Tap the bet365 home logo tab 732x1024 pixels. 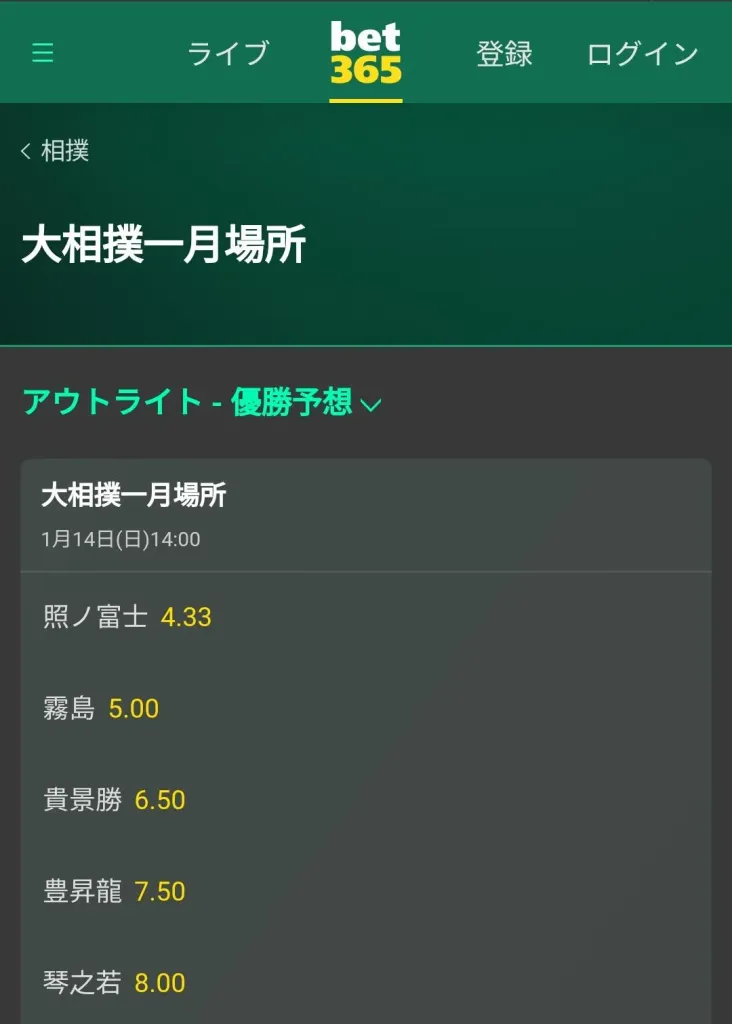point(366,54)
